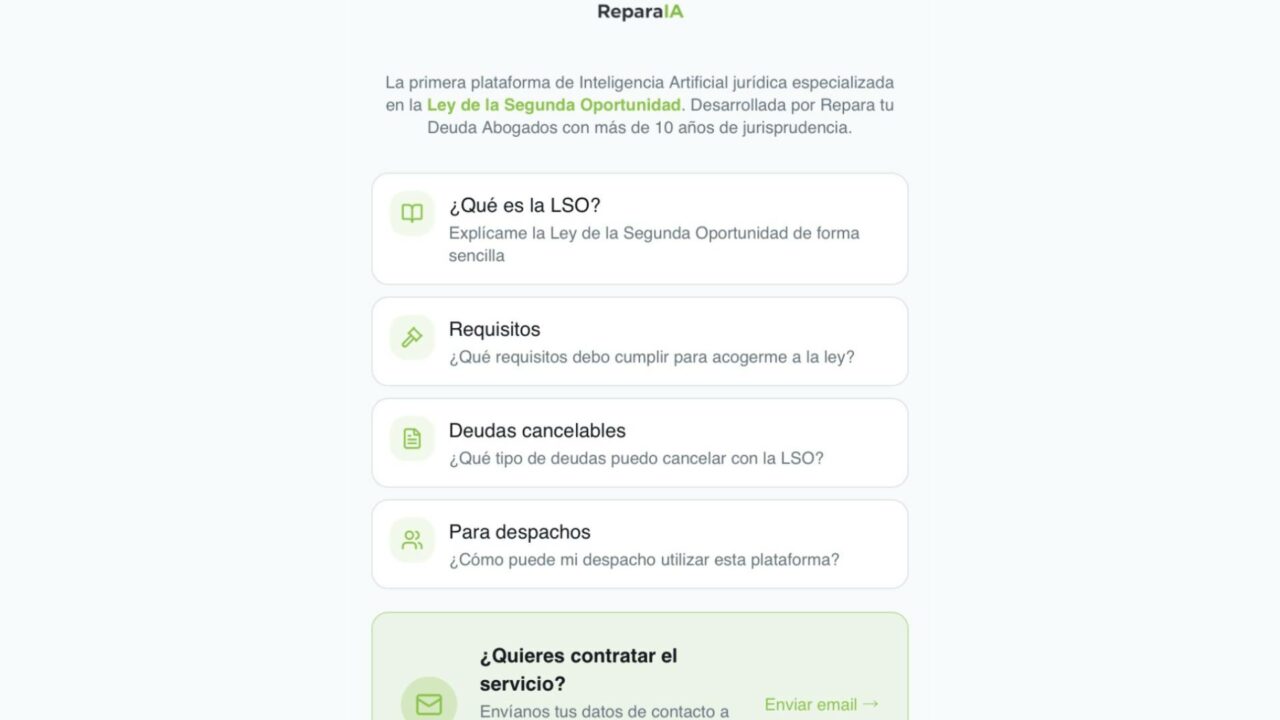Tap the Enviar email link

[x=821, y=704]
